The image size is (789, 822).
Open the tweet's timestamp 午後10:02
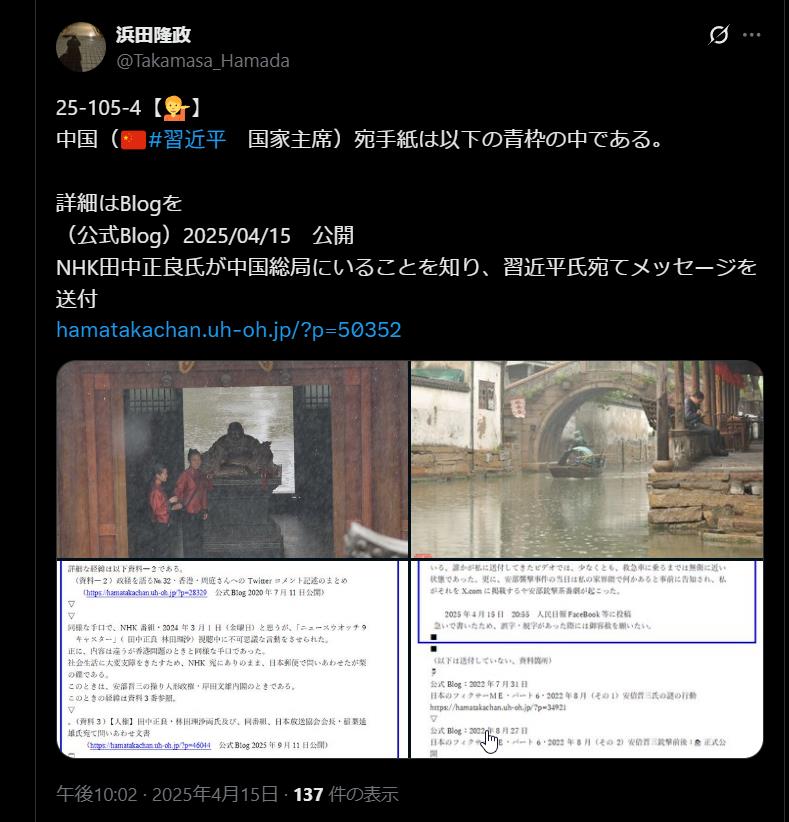coord(166,794)
